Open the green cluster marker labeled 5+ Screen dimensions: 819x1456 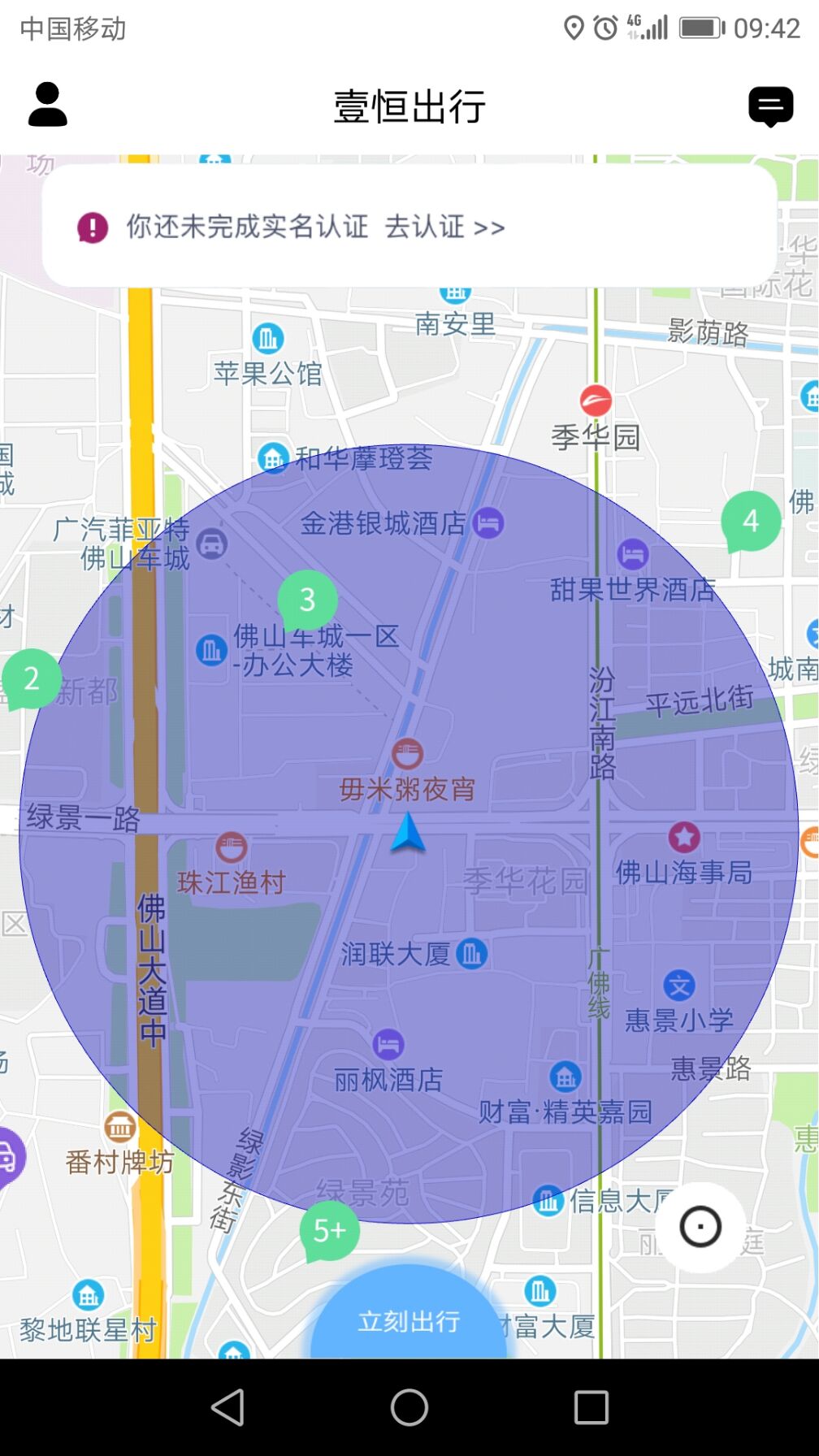pyautogui.click(x=329, y=1232)
